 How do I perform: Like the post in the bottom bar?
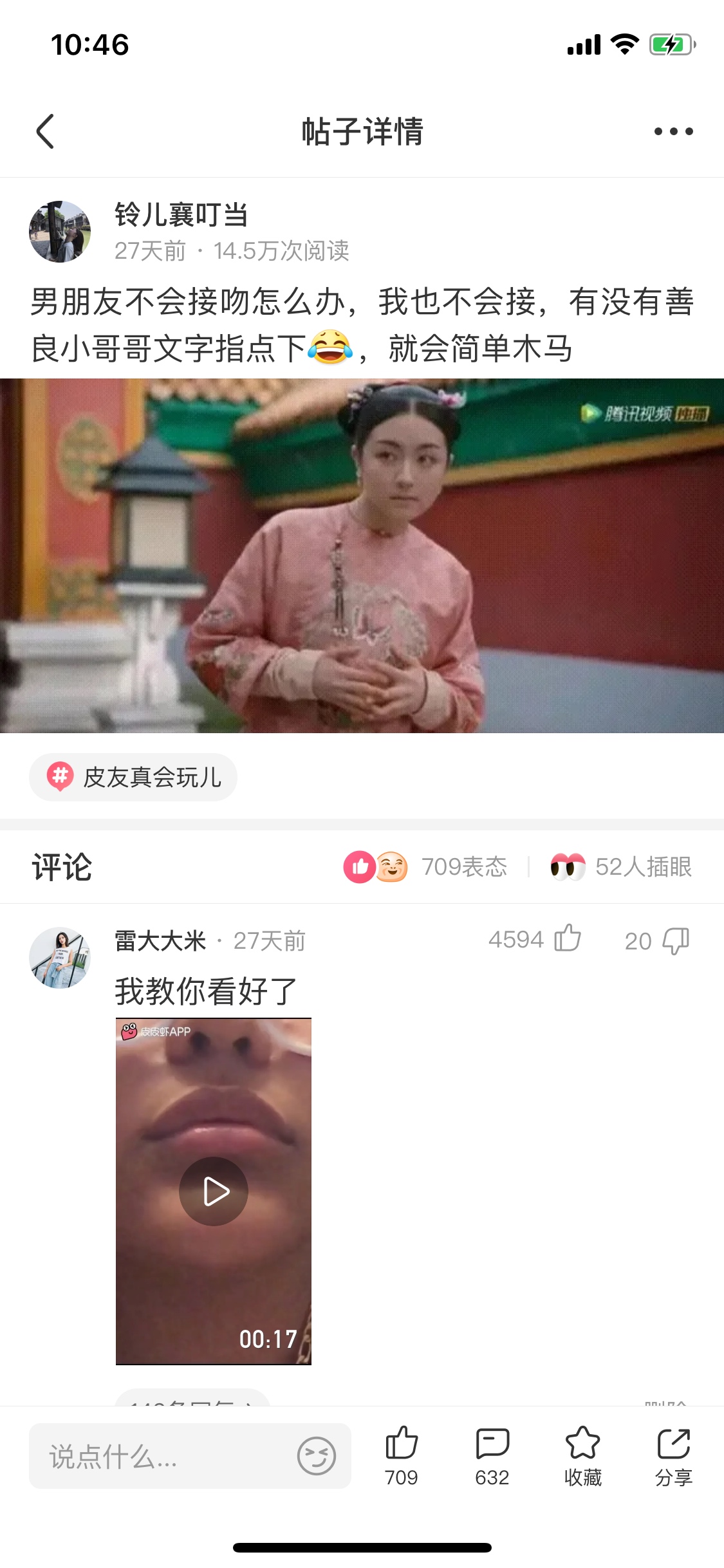click(x=402, y=1455)
